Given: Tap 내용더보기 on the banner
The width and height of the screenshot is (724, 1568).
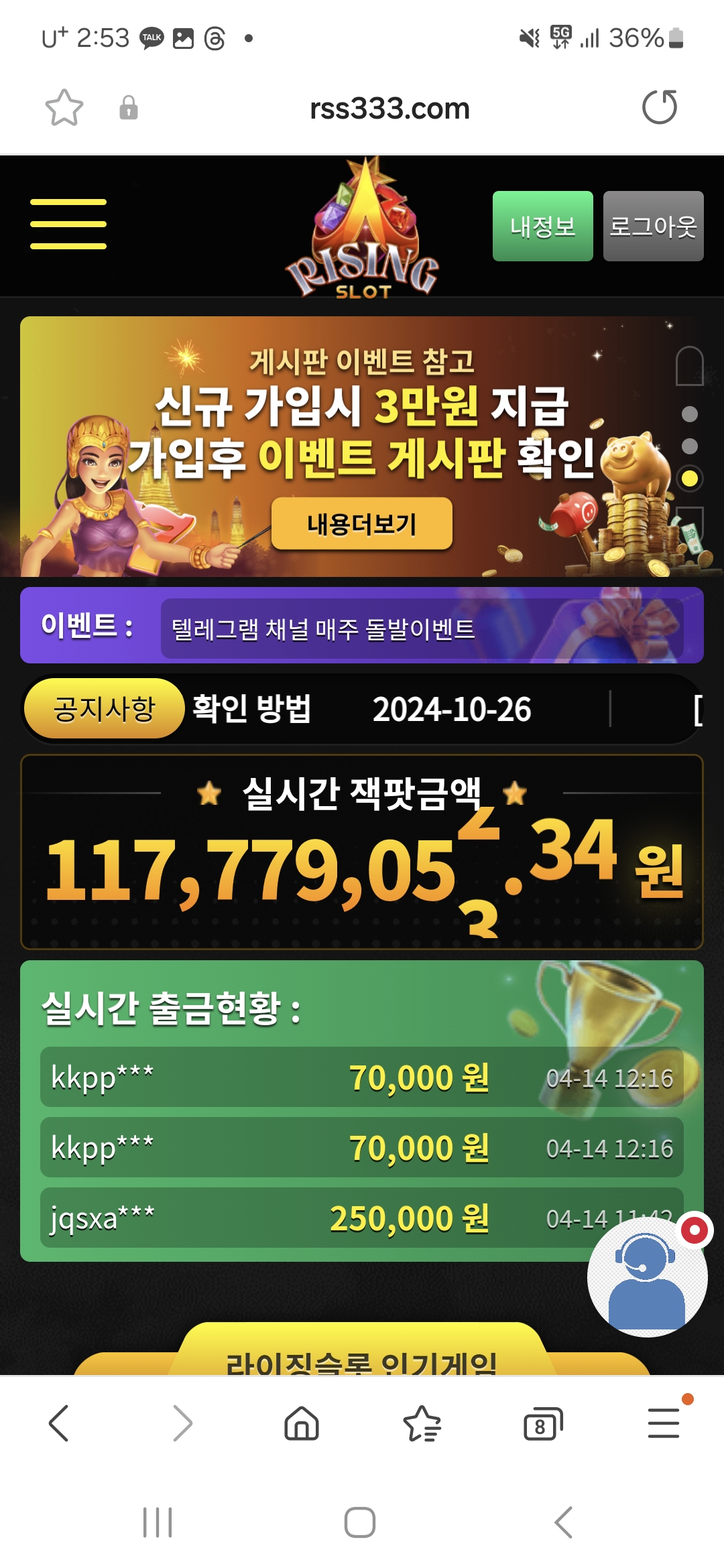Looking at the screenshot, I should click(x=361, y=524).
